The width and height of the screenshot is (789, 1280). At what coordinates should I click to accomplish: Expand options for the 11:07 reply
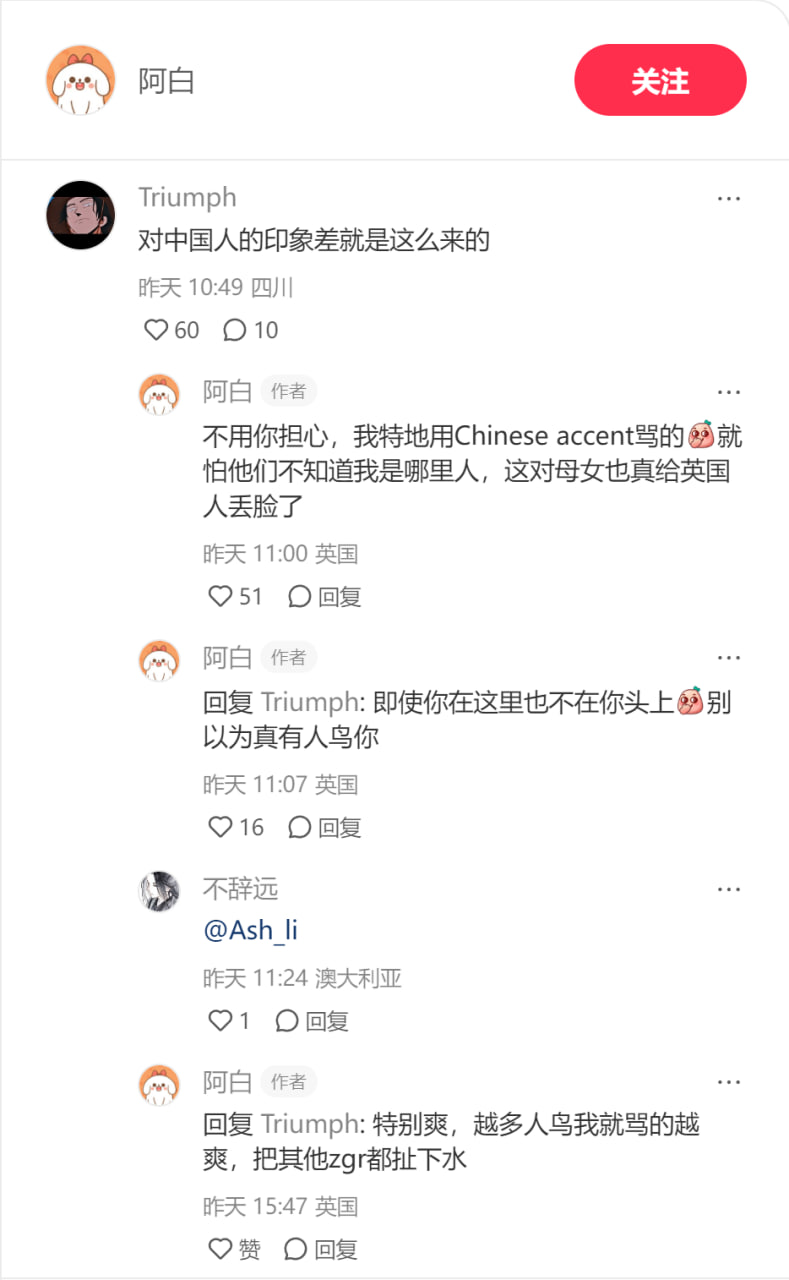[x=729, y=657]
